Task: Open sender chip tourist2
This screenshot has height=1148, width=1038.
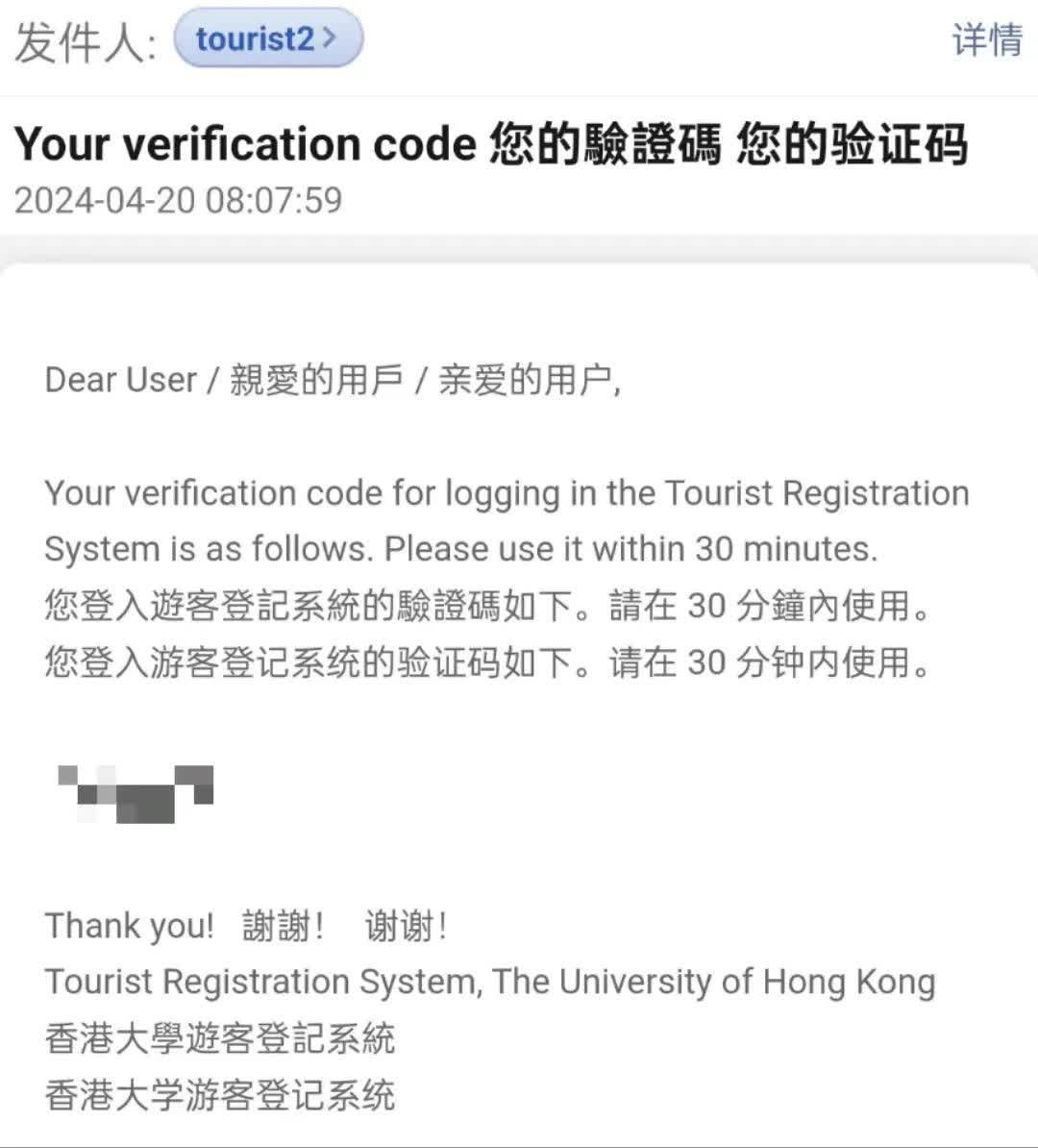Action: point(267,40)
